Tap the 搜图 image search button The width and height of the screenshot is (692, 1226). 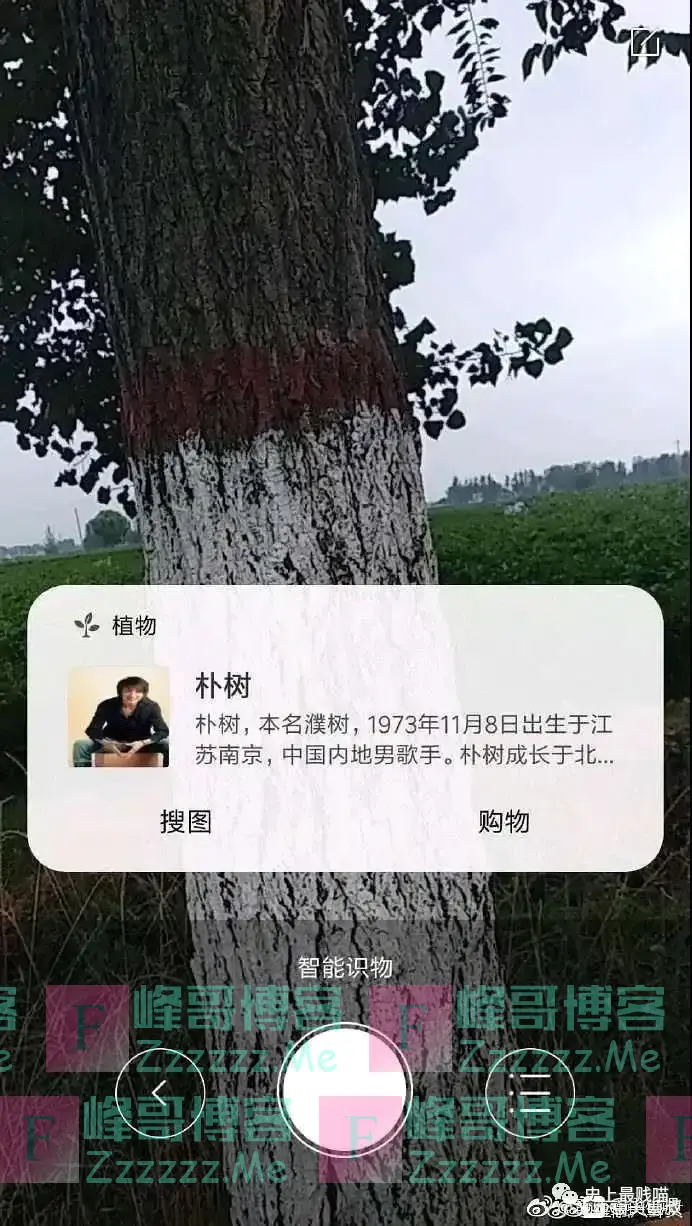tap(186, 821)
